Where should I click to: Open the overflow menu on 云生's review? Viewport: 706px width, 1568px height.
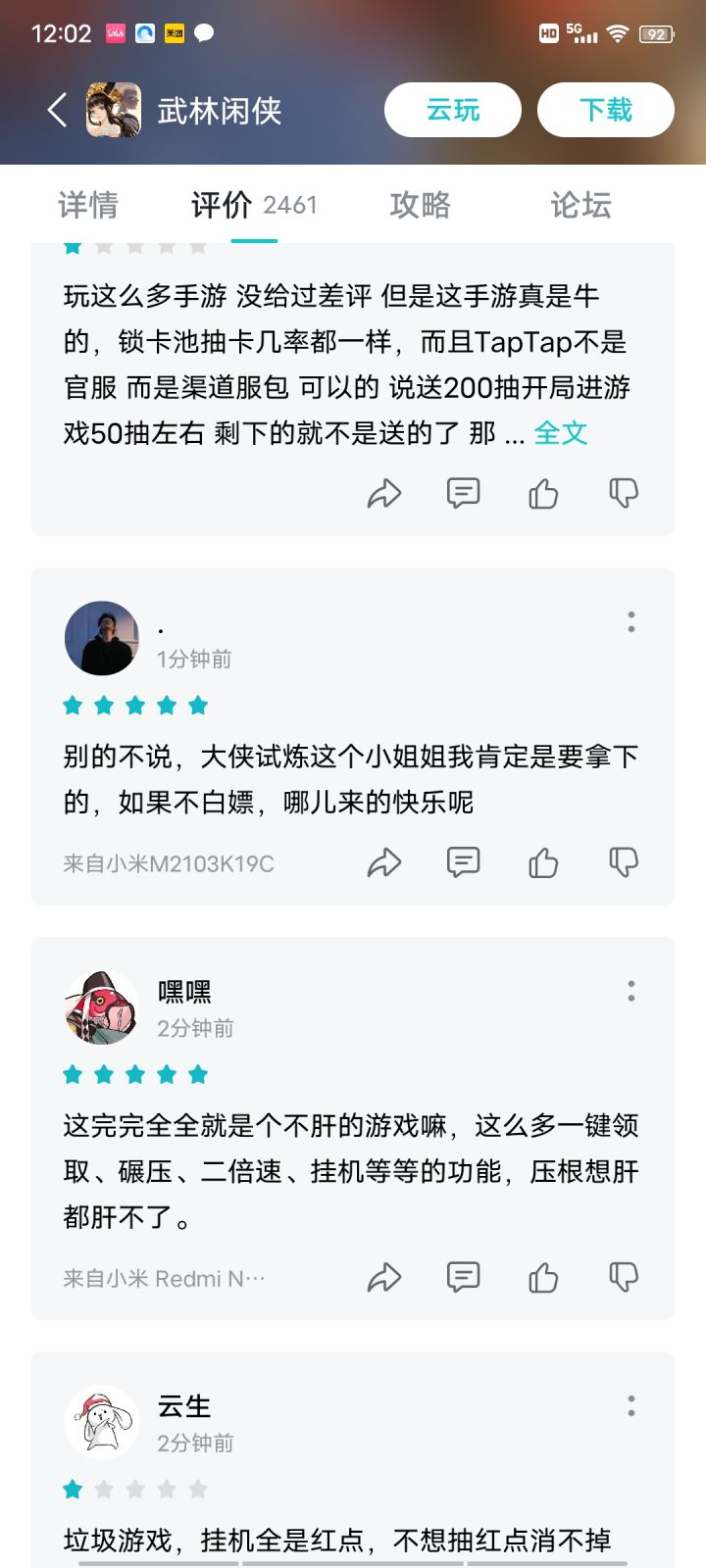click(x=631, y=1406)
